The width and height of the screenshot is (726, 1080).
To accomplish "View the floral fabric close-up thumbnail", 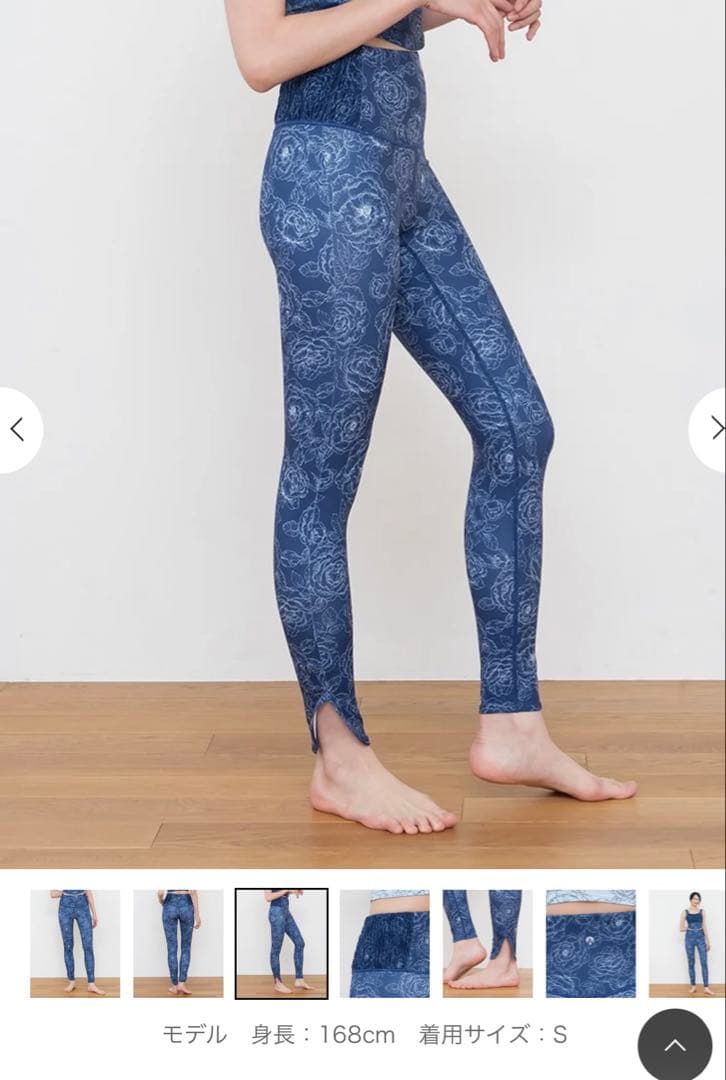I will (x=590, y=943).
